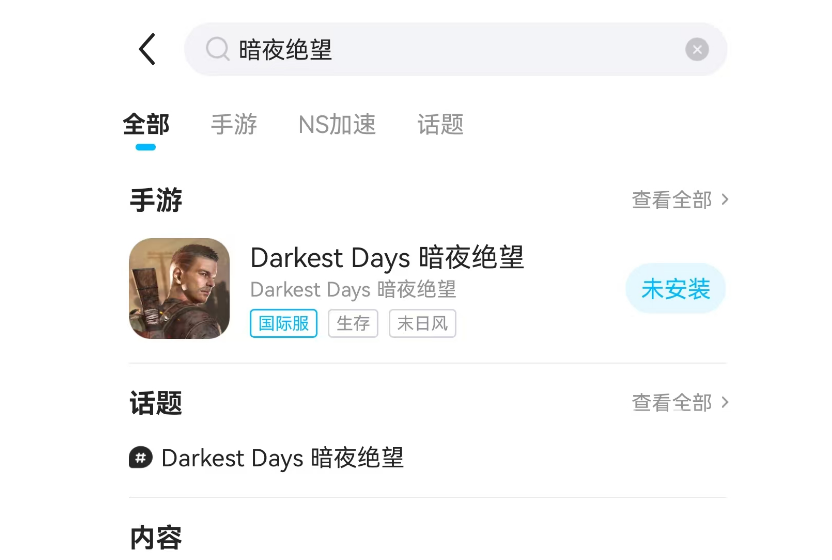This screenshot has width=832, height=560.
Task: Switch to the 话题 tab
Action: tap(440, 125)
